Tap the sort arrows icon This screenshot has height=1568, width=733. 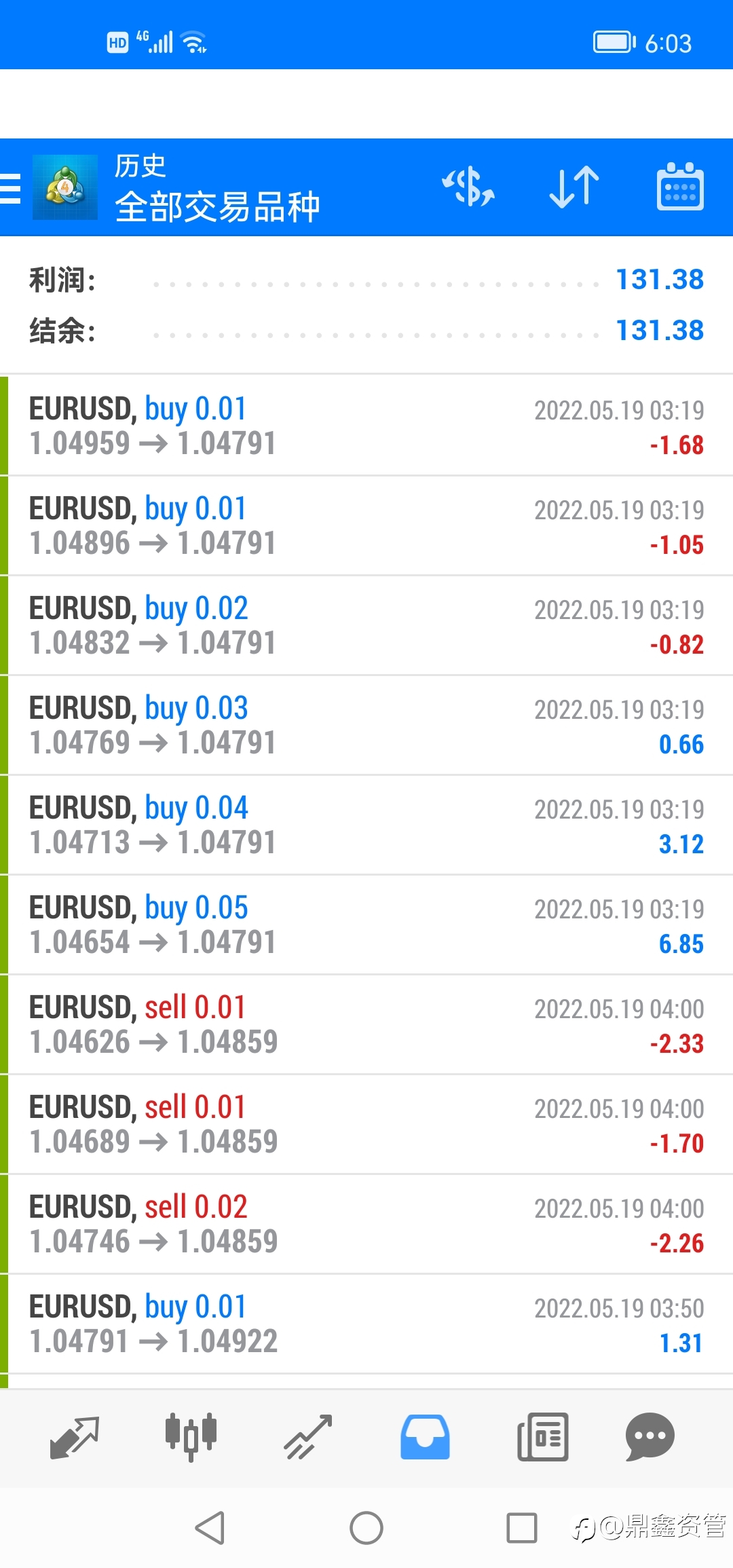(x=574, y=187)
